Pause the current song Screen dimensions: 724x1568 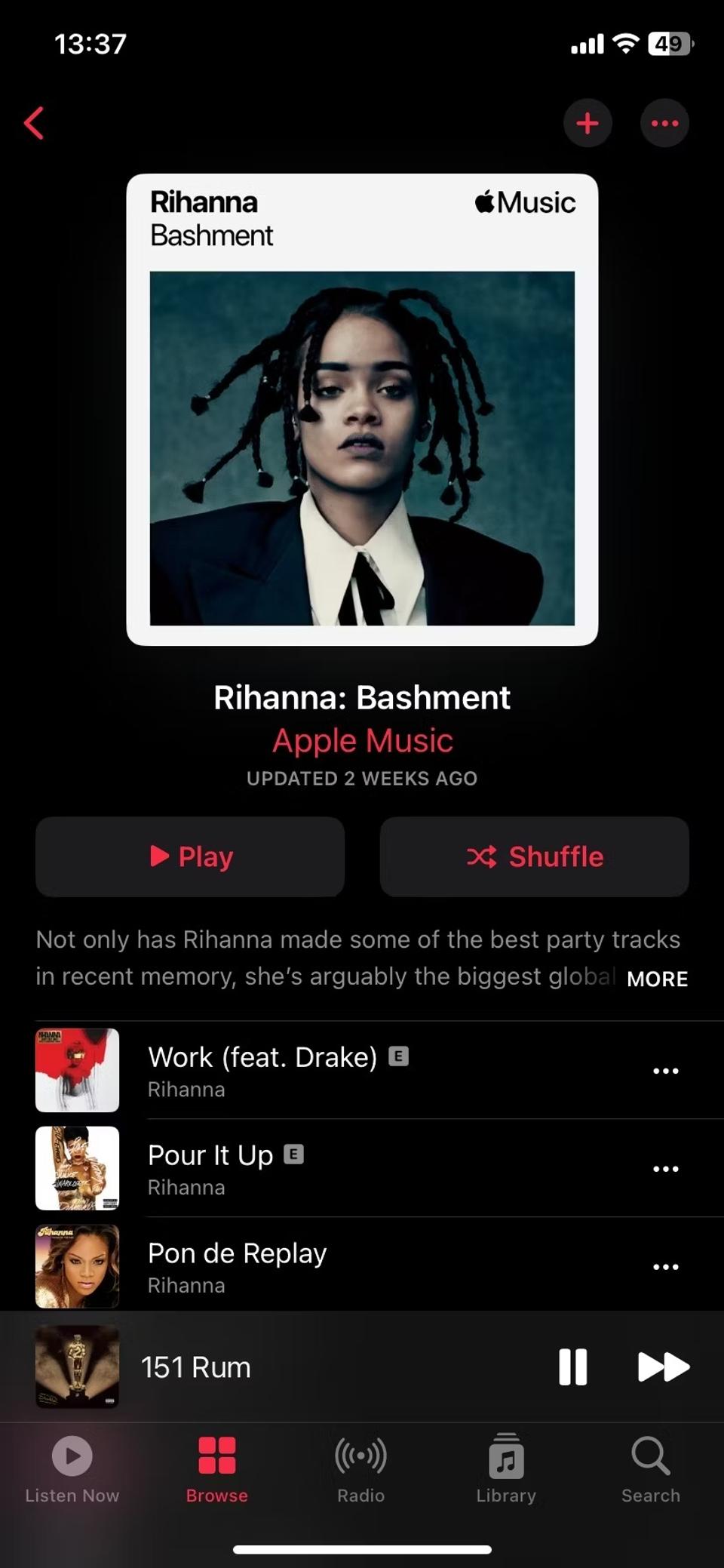pos(572,1367)
